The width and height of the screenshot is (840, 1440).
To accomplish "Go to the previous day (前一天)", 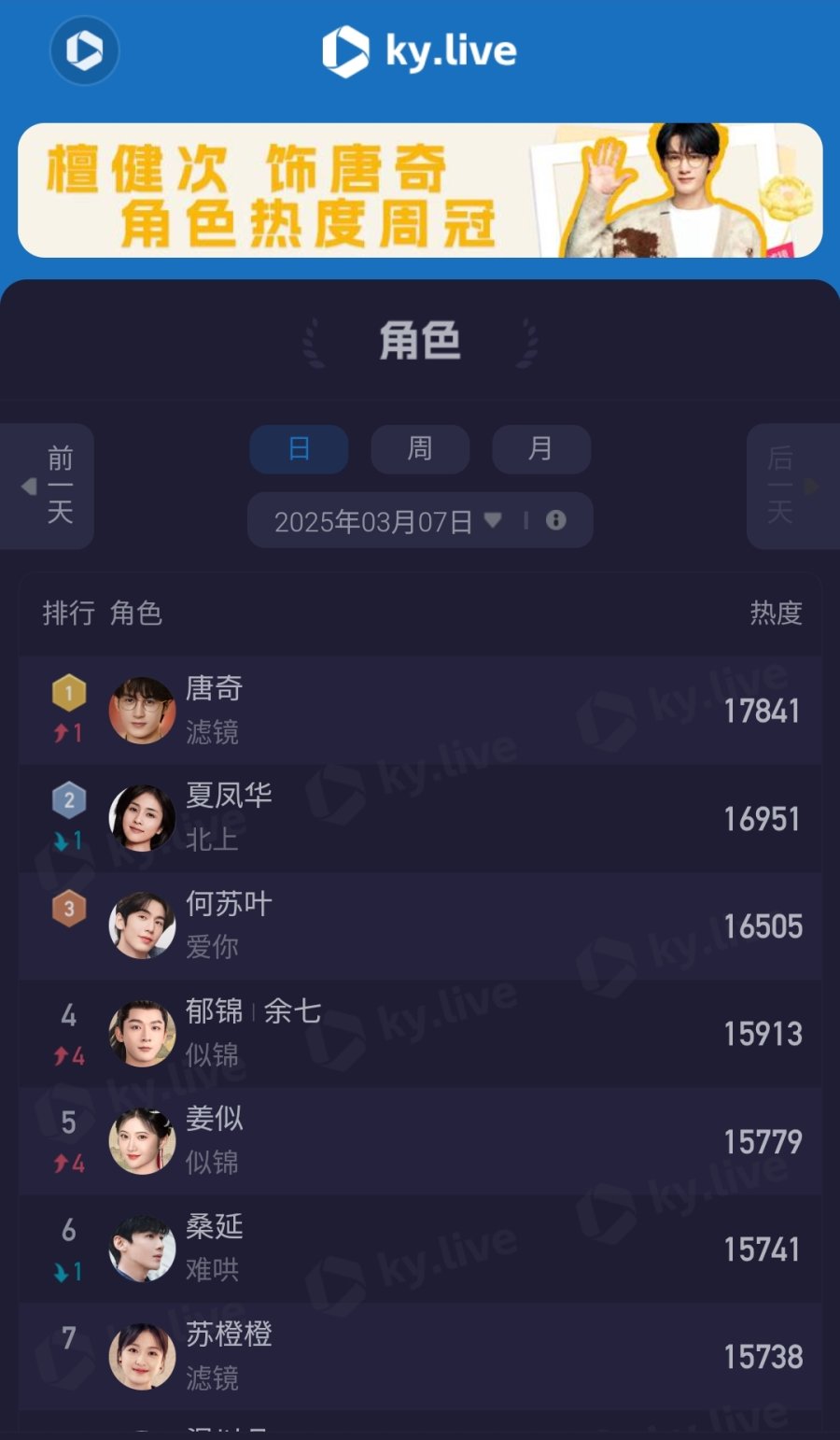I will [x=49, y=486].
